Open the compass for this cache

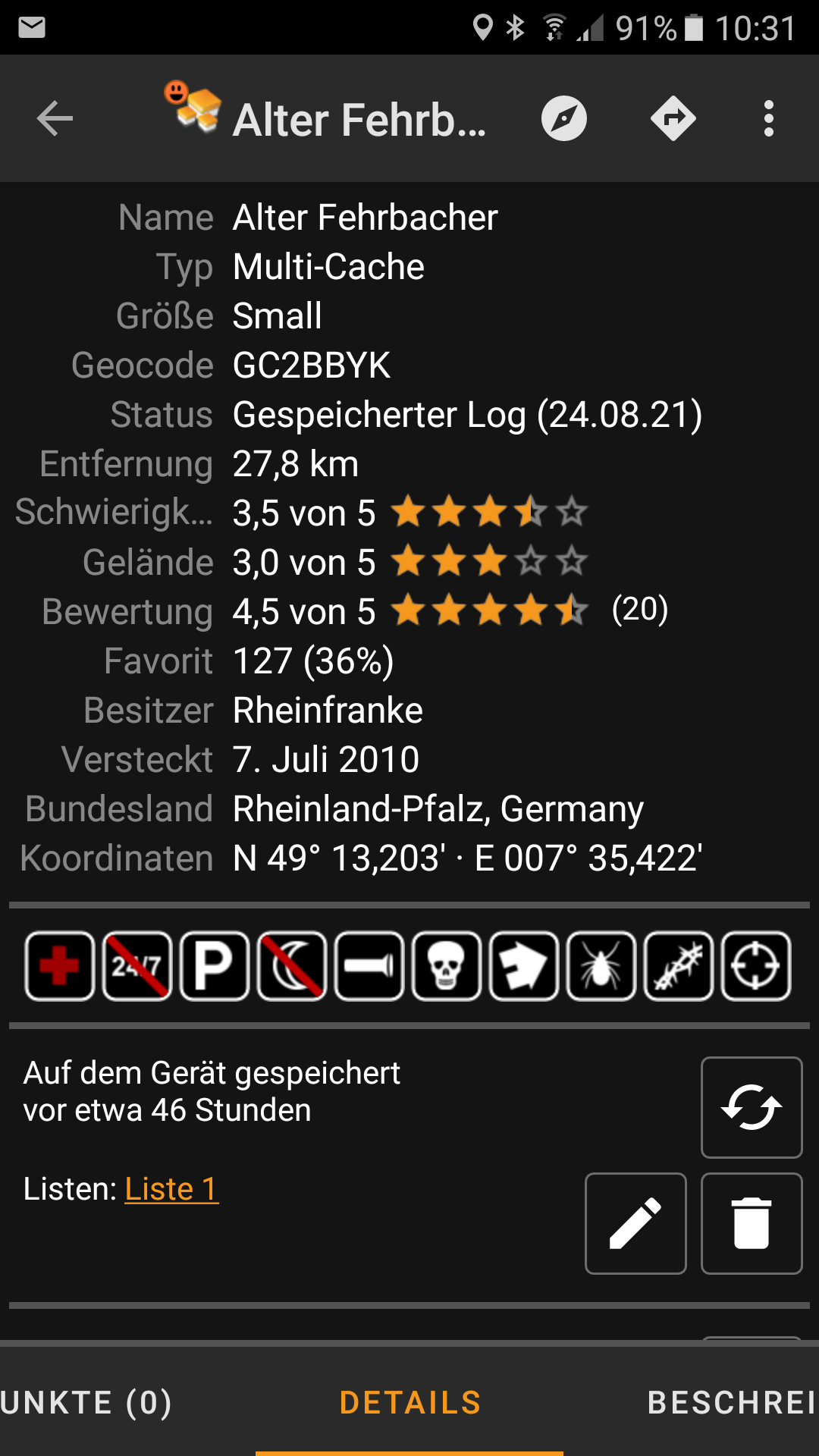coord(564,119)
